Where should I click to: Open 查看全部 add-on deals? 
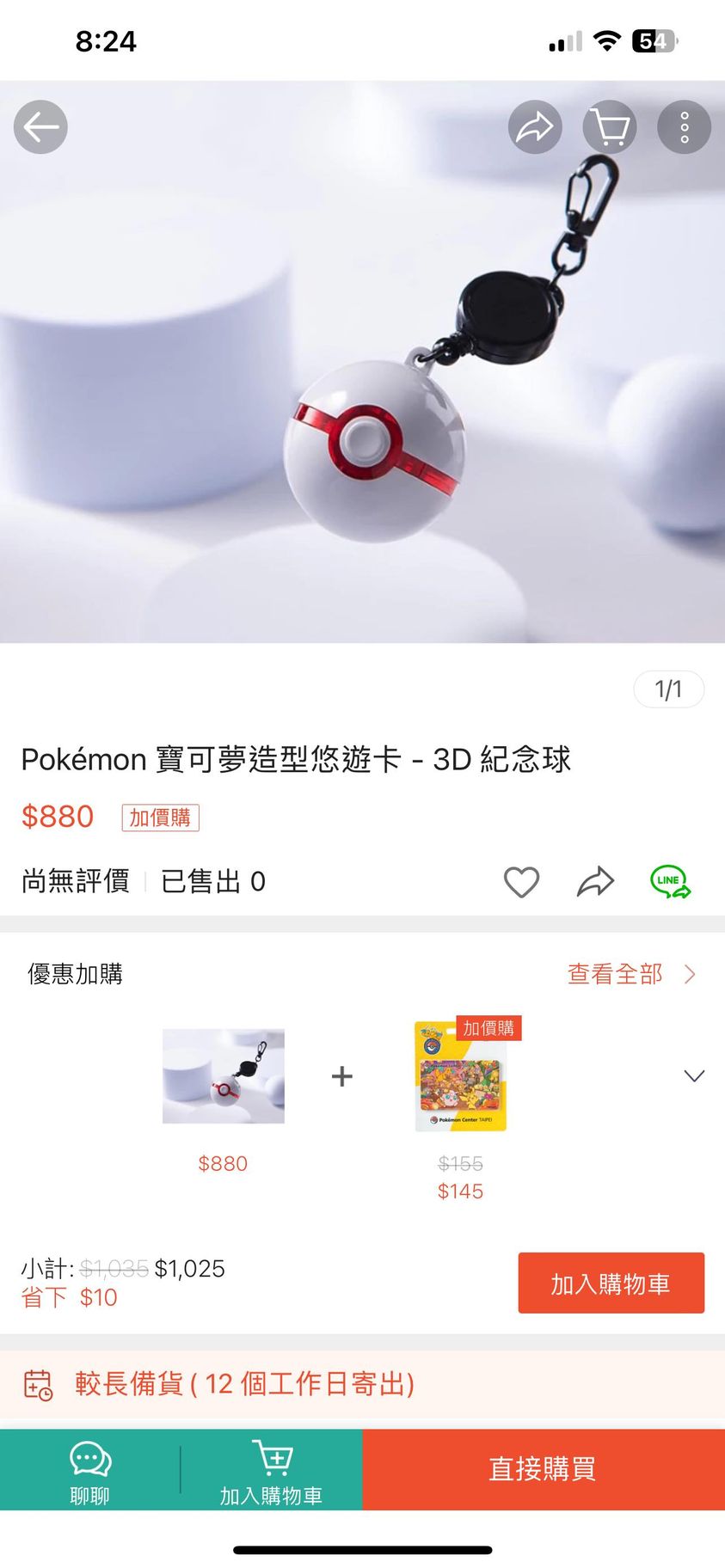(630, 974)
